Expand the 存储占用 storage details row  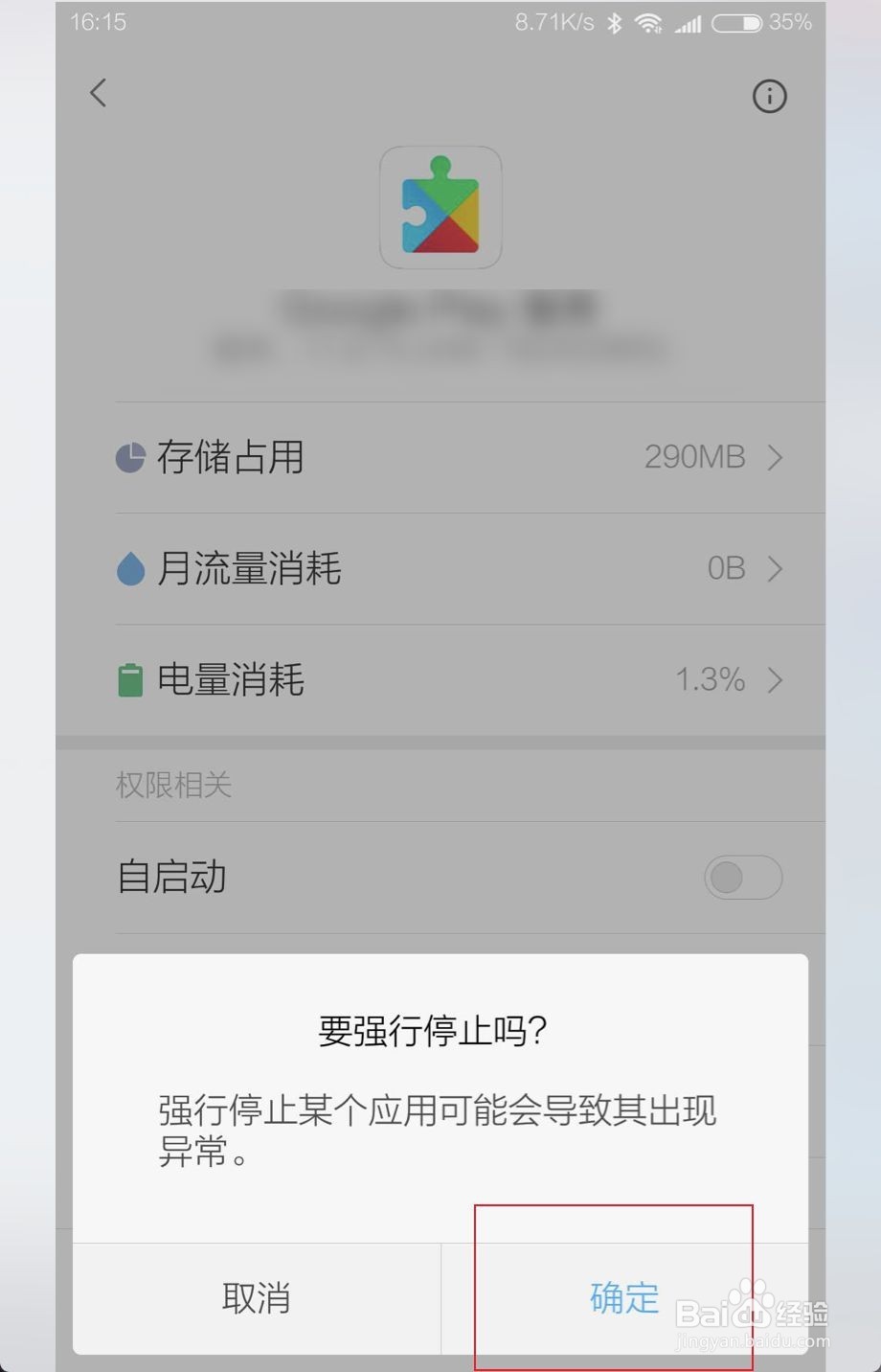point(440,458)
